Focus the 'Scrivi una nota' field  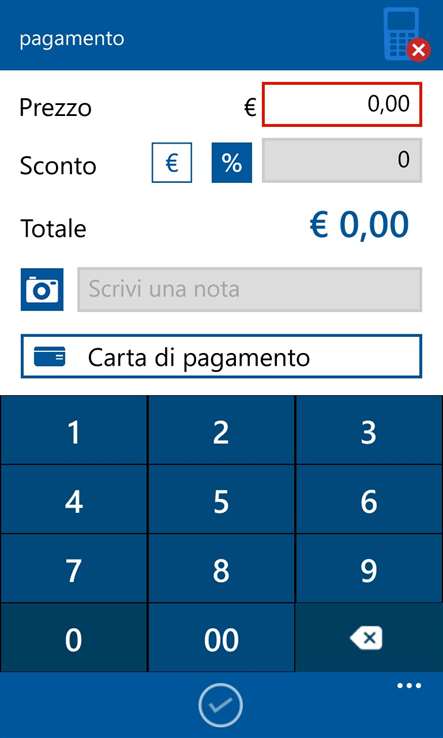pyautogui.click(x=250, y=289)
